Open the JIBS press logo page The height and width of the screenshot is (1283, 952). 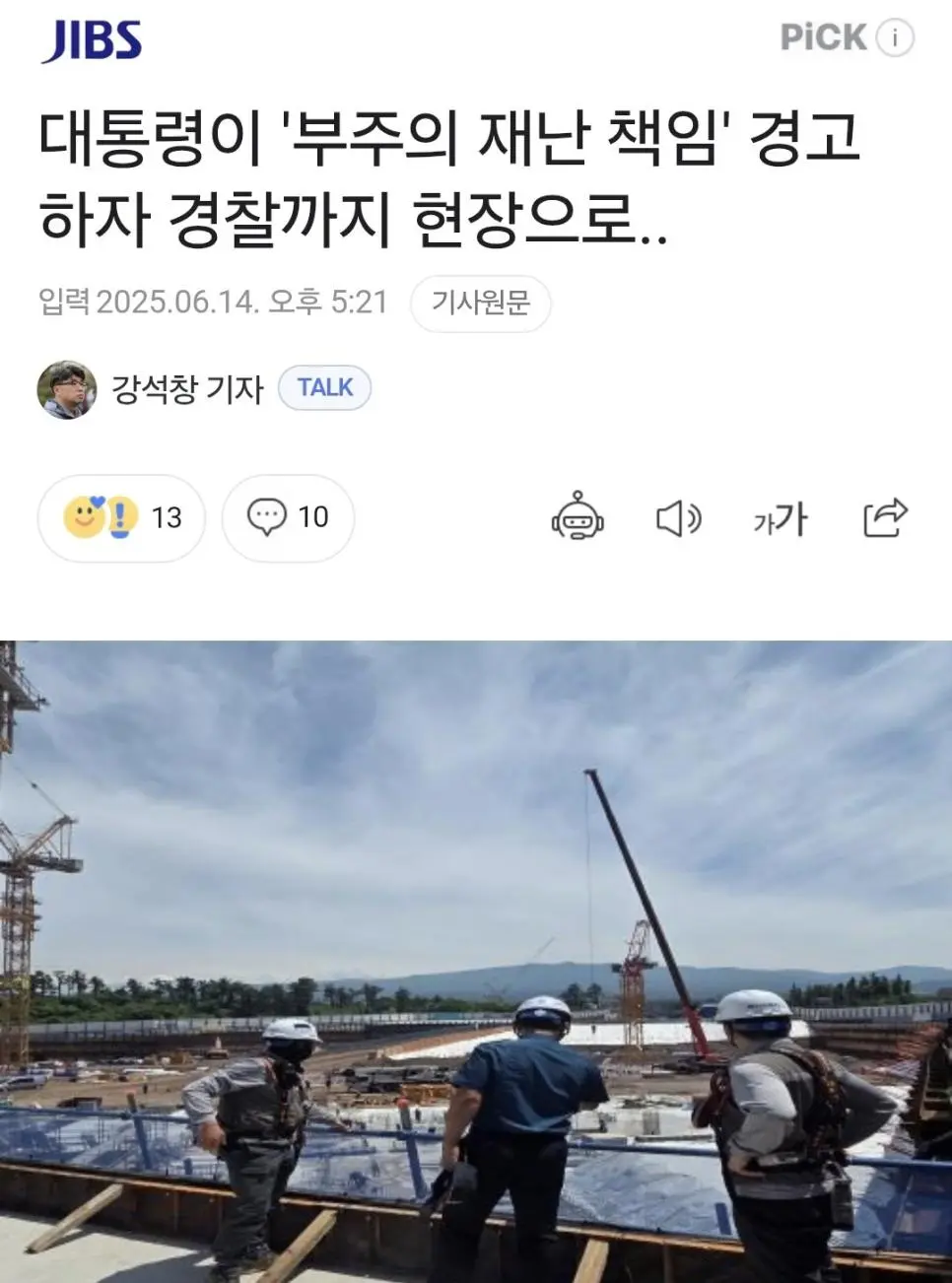[x=92, y=41]
